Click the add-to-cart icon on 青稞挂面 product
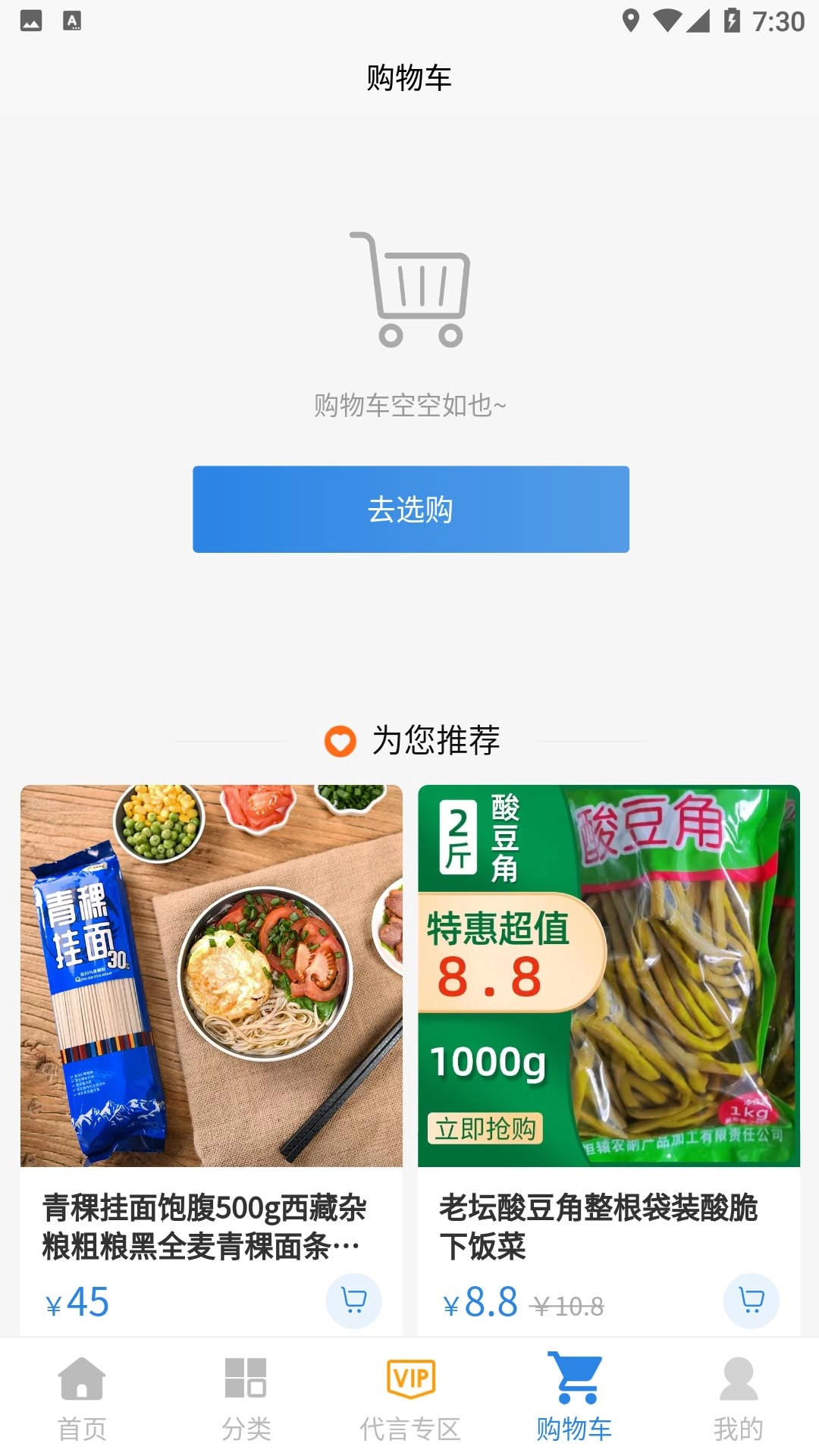819x1456 pixels. tap(353, 1300)
